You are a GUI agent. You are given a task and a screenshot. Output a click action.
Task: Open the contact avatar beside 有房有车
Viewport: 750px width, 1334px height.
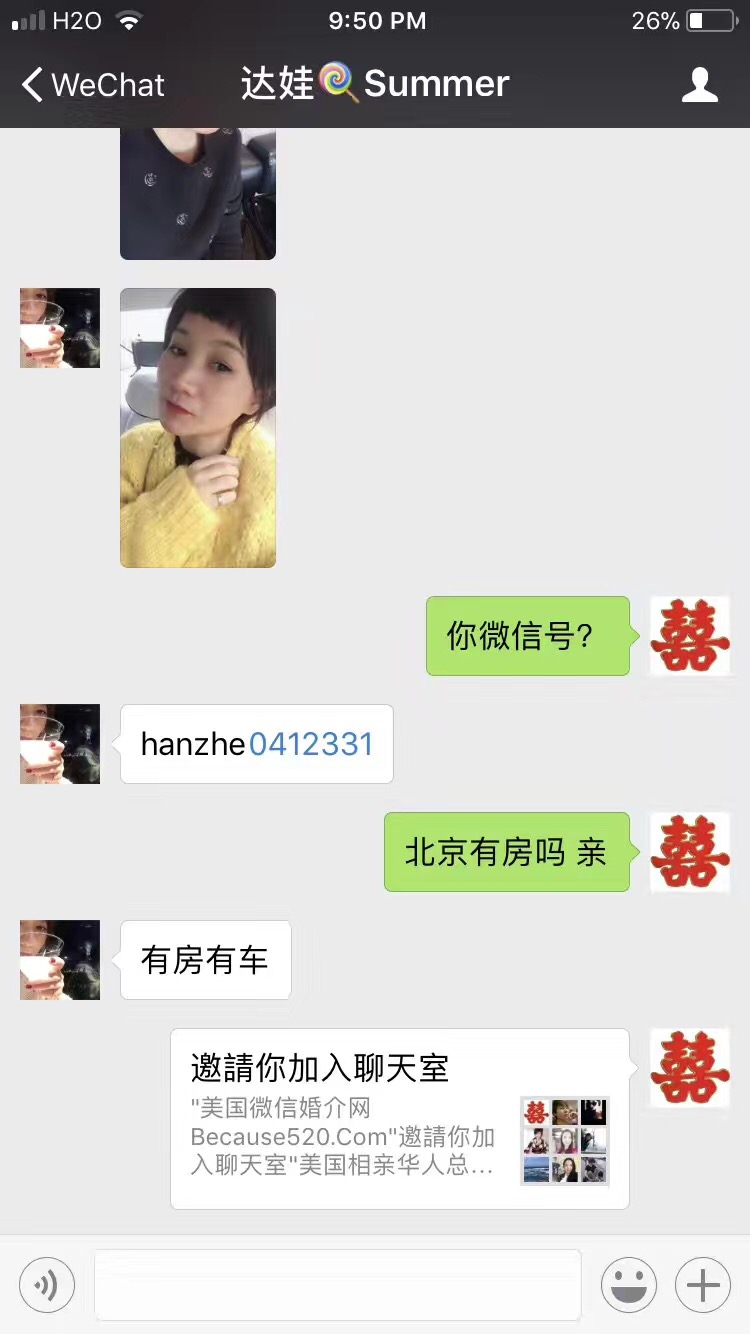[x=60, y=960]
